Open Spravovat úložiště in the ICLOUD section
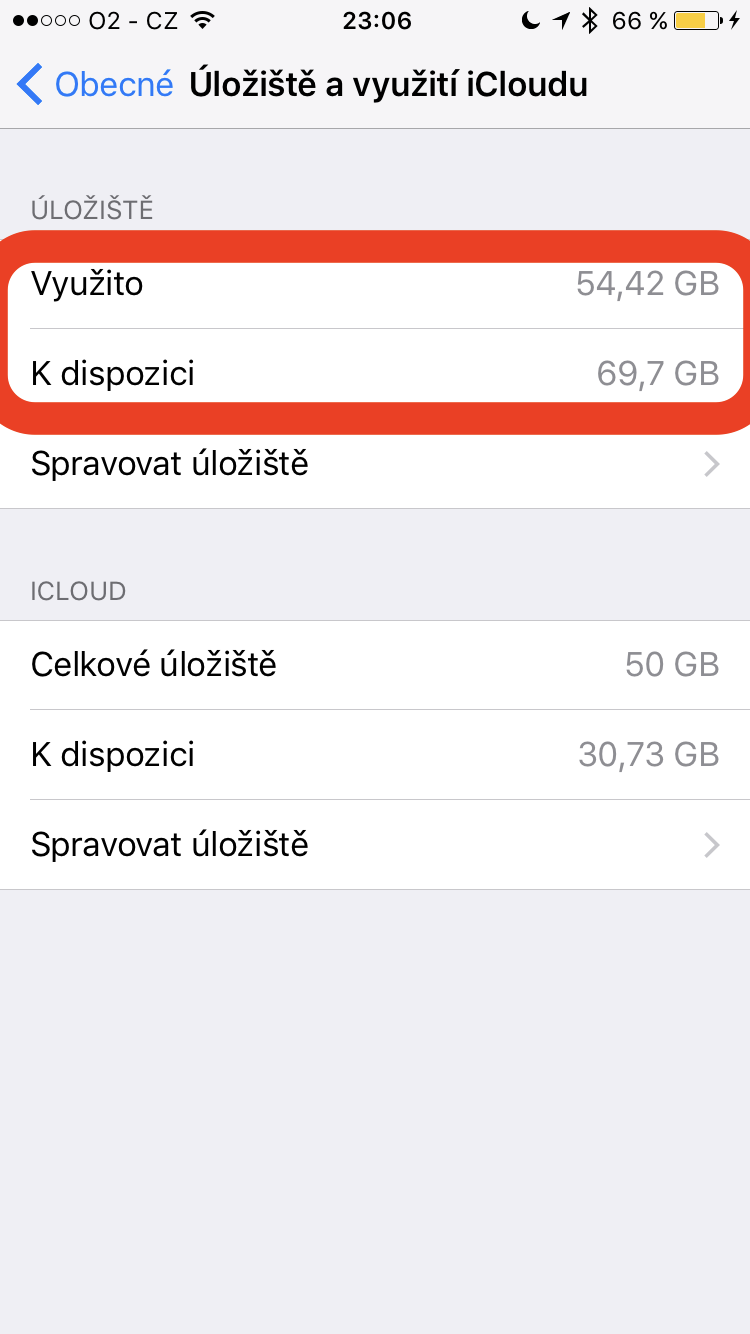 374,845
